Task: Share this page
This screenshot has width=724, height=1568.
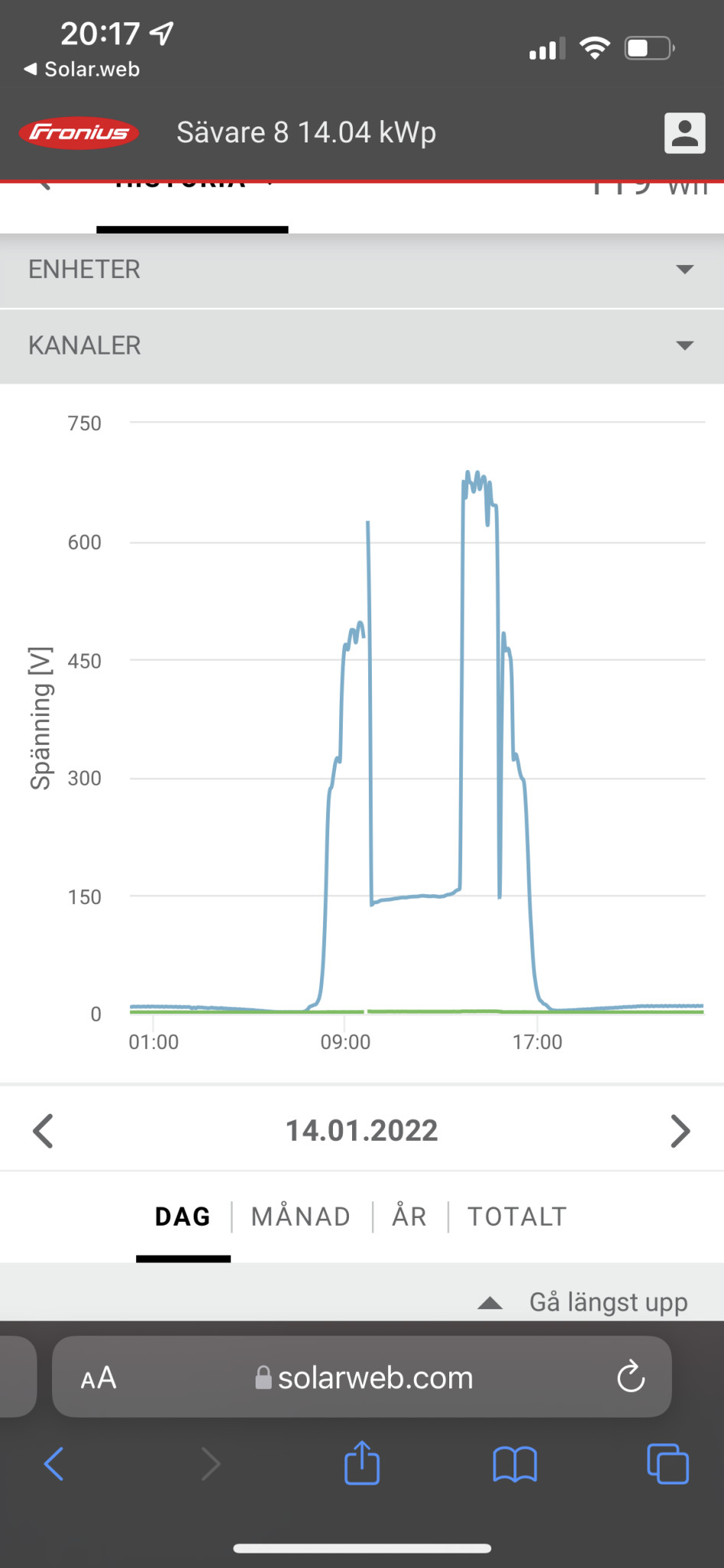Action: (x=362, y=1463)
